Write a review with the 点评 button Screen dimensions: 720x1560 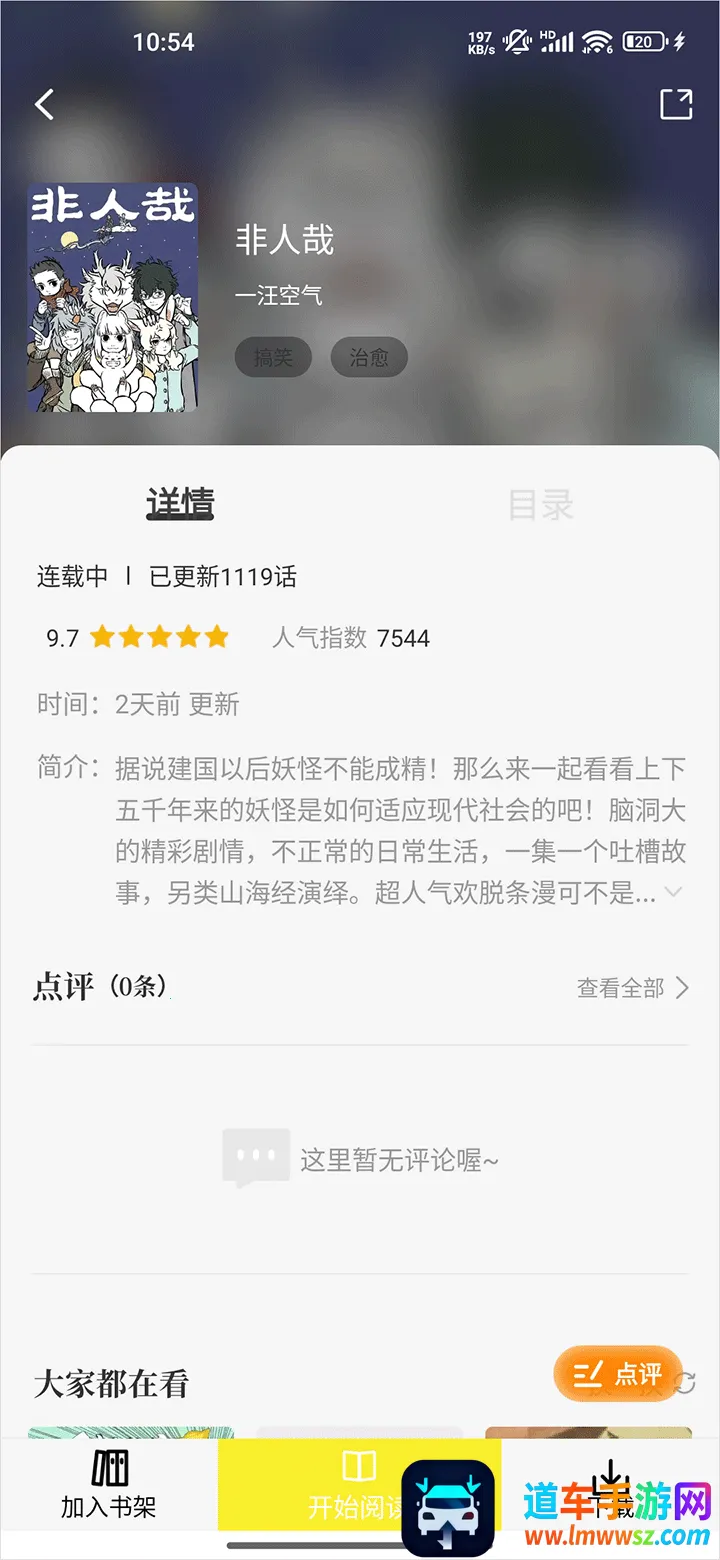coord(618,1374)
